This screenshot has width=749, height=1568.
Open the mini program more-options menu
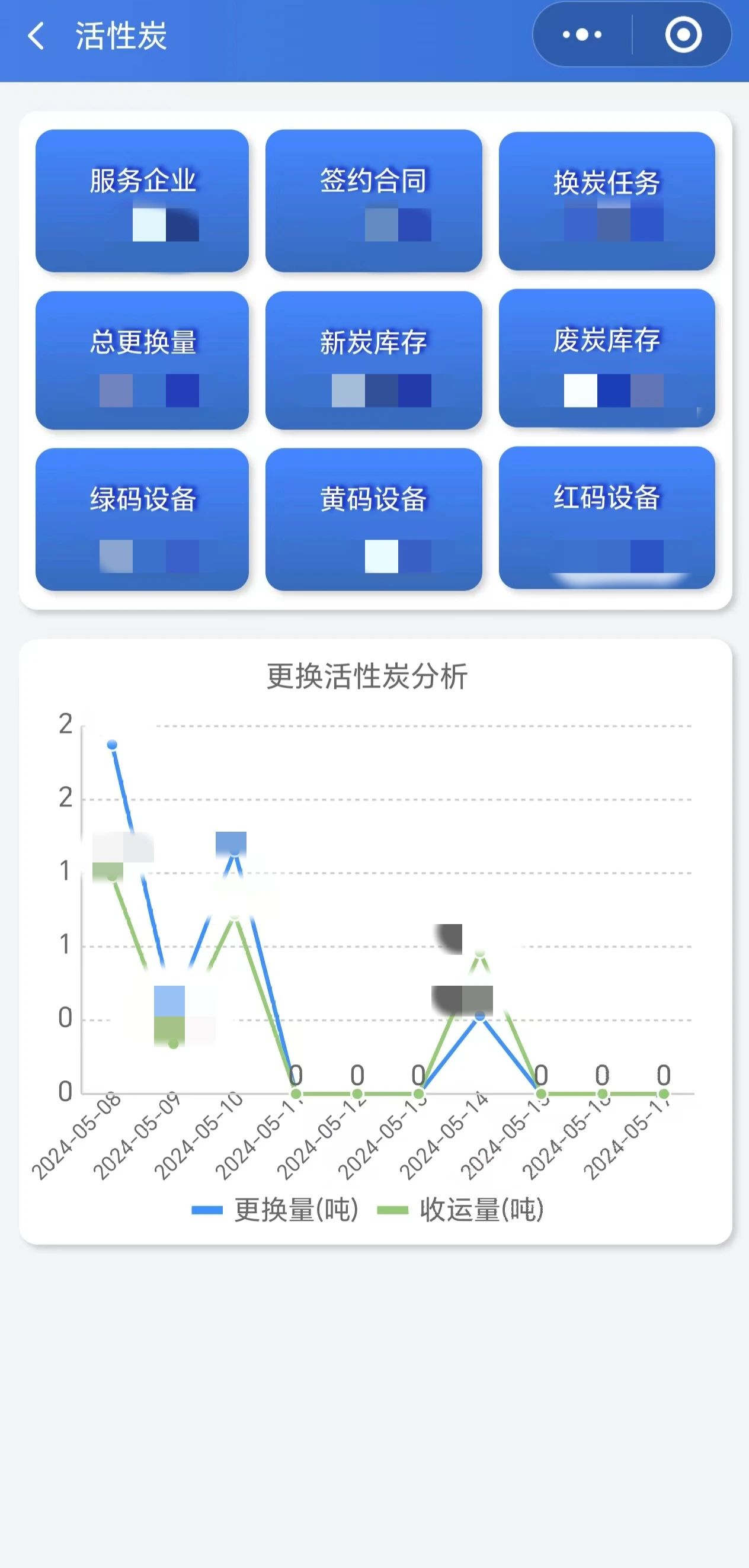pos(582,35)
